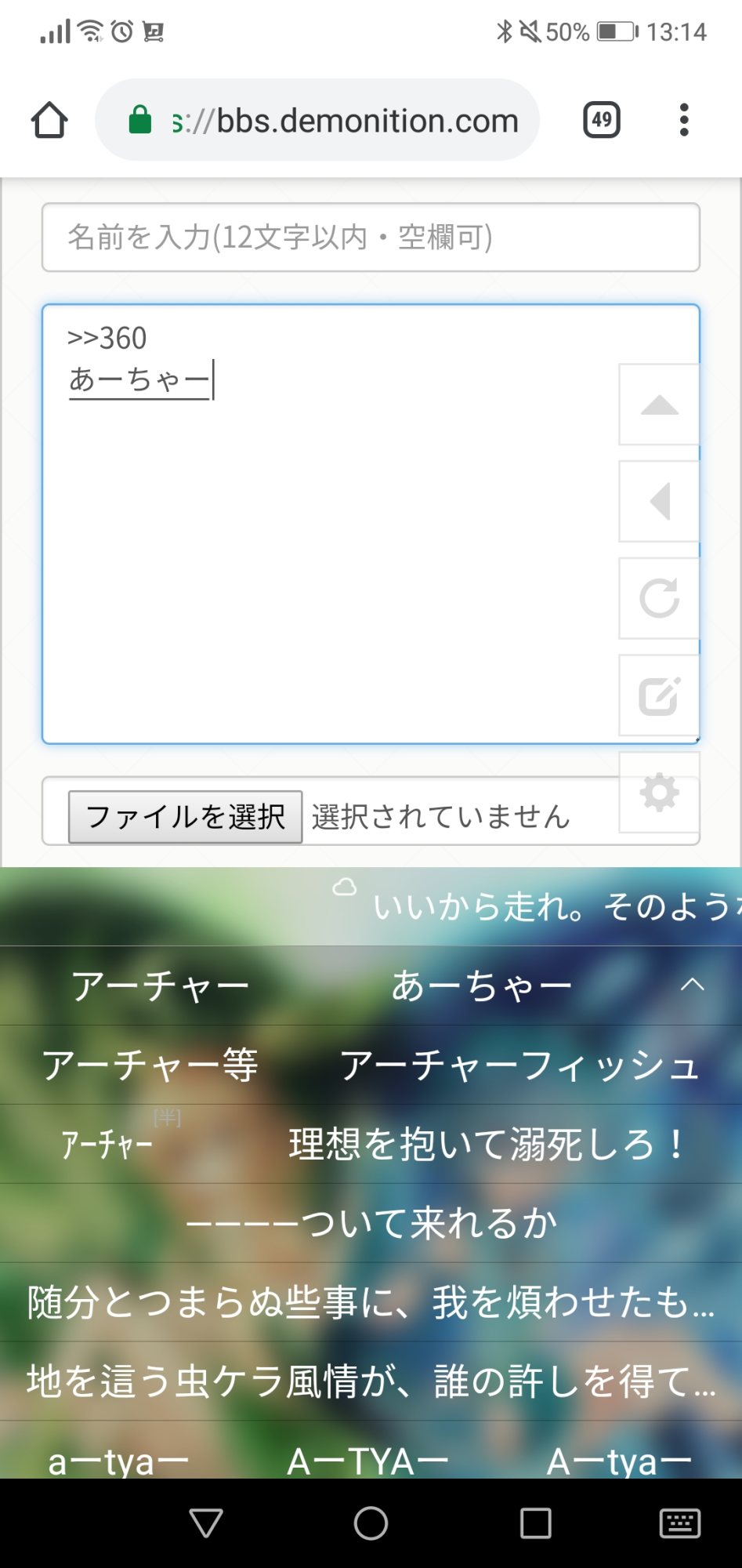The height and width of the screenshot is (1568, 742).
Task: Choose the ————ついて来れるか suggestion
Action: (371, 1223)
